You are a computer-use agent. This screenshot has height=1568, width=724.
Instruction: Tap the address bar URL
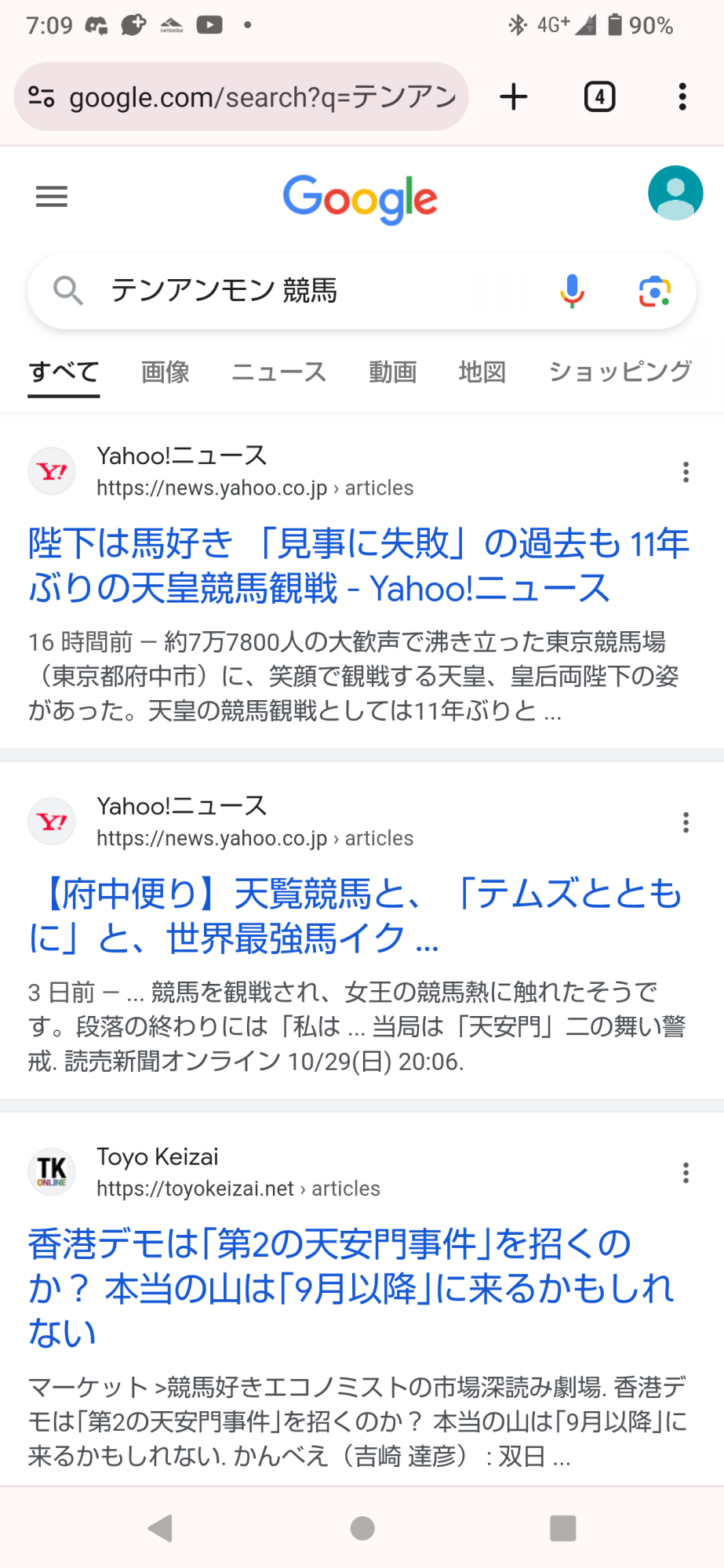[x=262, y=97]
